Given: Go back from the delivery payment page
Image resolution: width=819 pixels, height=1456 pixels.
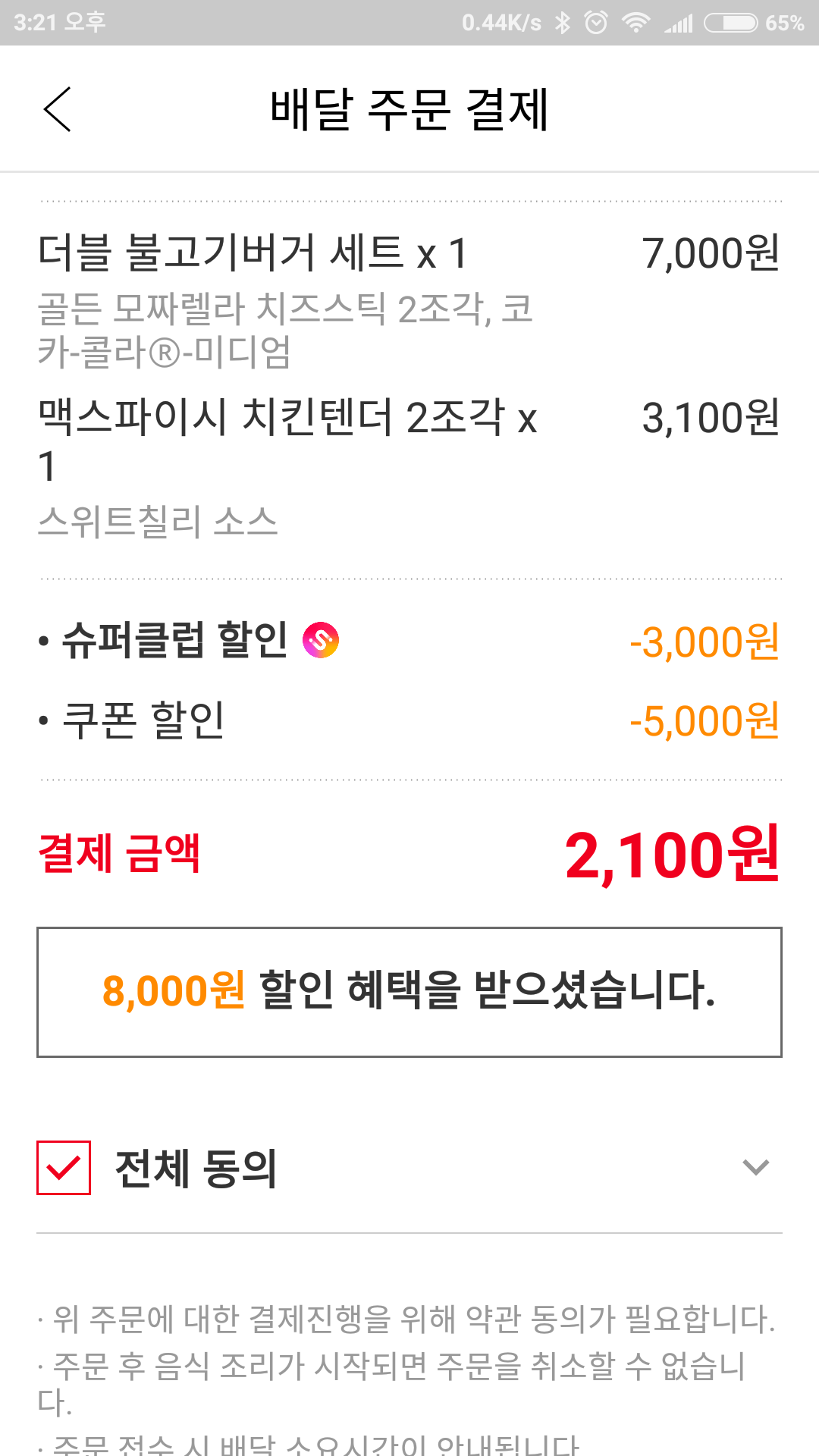Looking at the screenshot, I should [x=58, y=109].
